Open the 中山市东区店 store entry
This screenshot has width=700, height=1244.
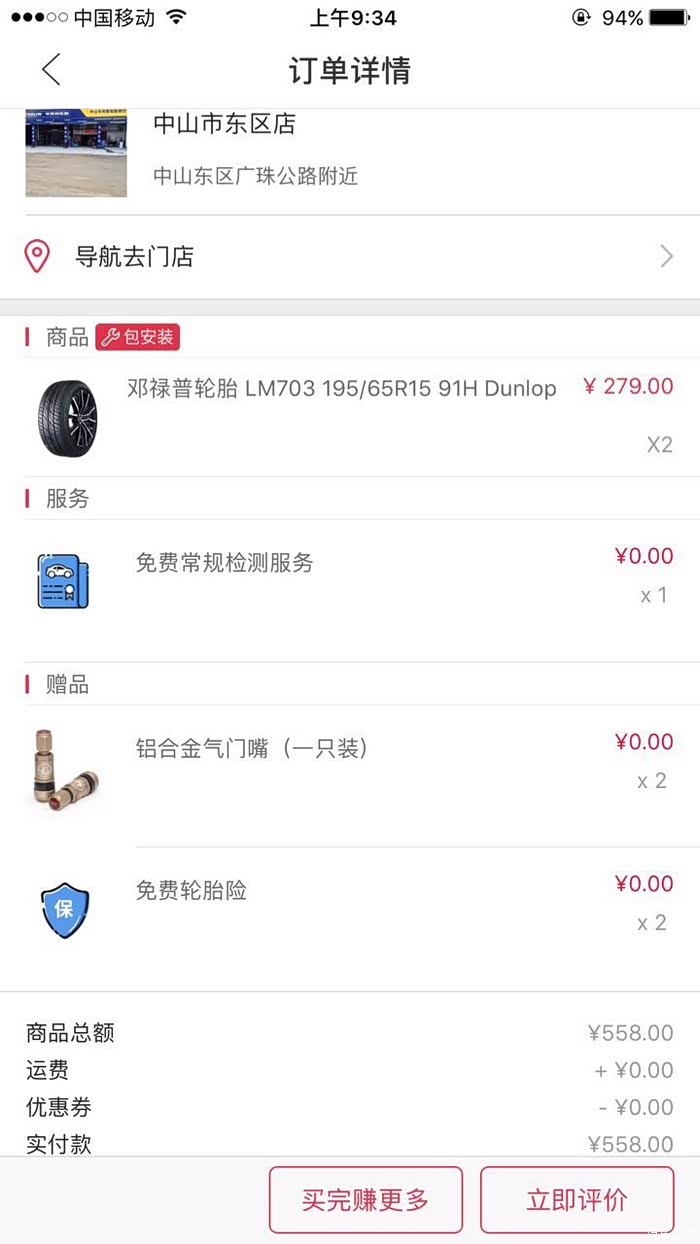pos(224,125)
